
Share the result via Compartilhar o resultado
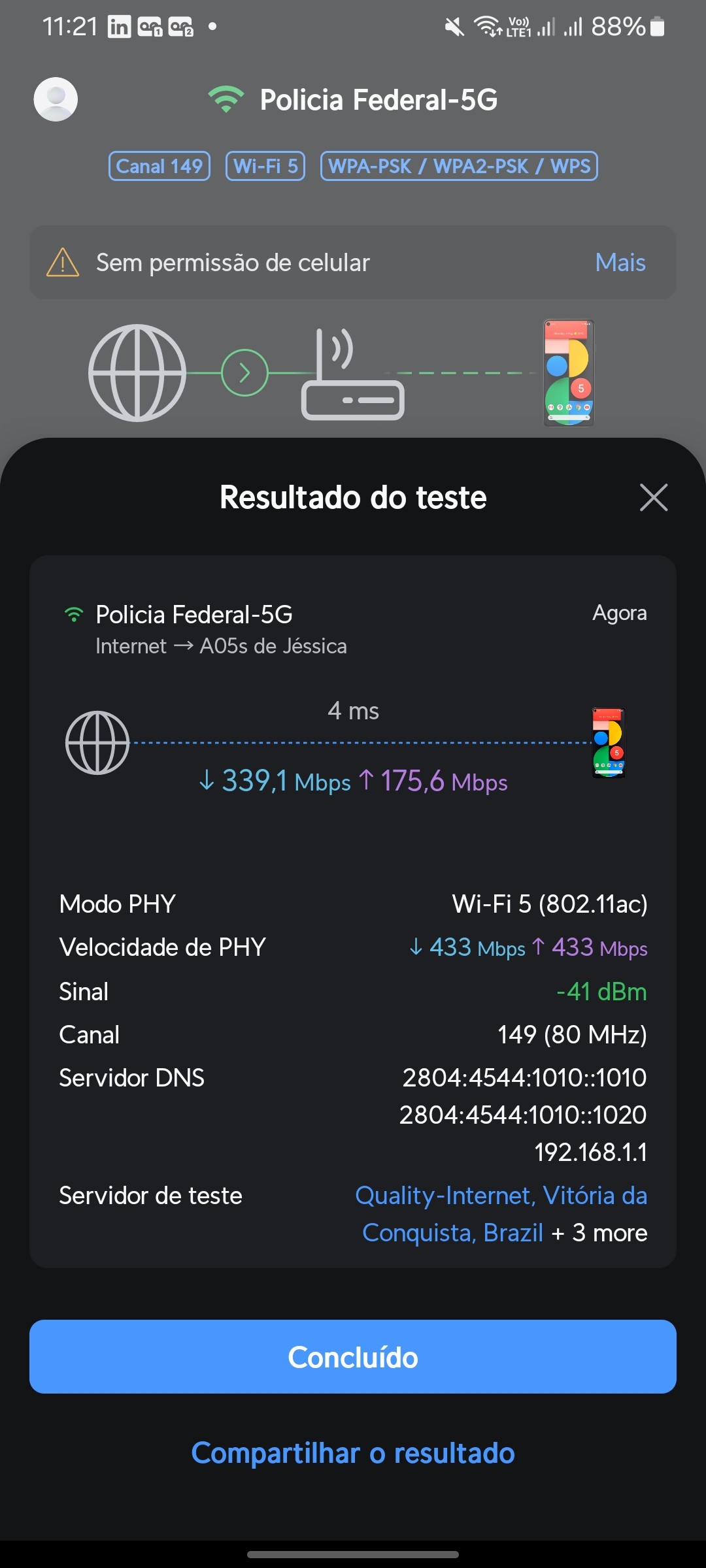click(x=353, y=1453)
